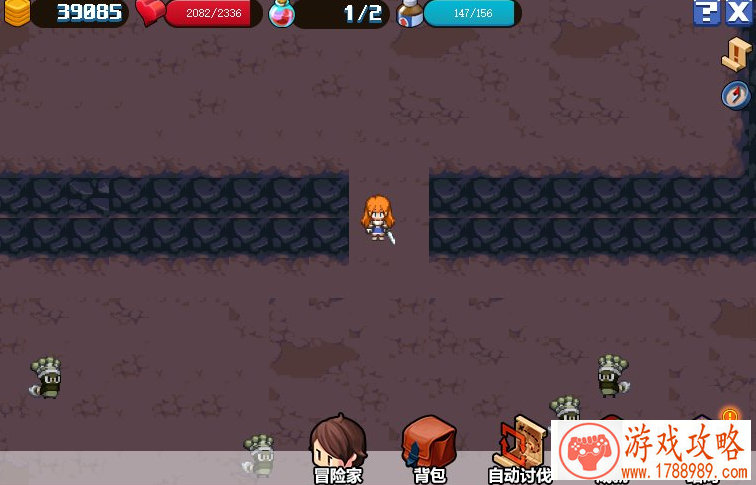Screen dimensions: 756x485
Task: Open the quest scroll icon
Action: (737, 54)
